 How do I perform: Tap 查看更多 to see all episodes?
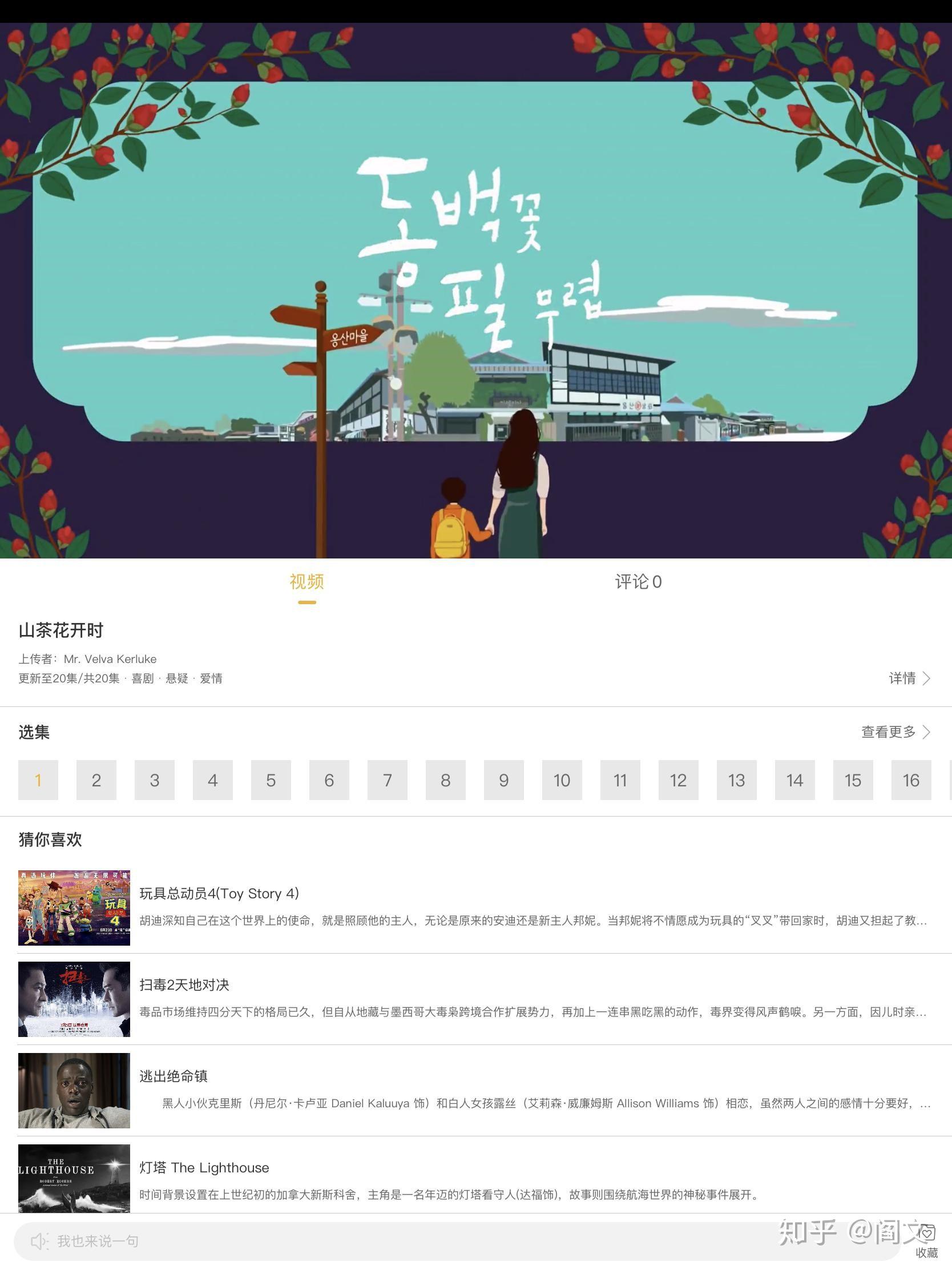coord(894,732)
